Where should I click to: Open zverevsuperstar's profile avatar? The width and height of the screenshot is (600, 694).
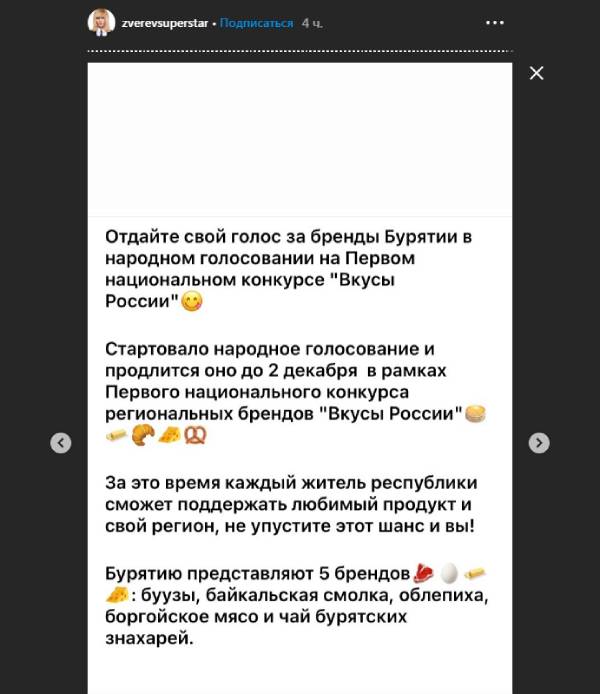click(x=100, y=22)
